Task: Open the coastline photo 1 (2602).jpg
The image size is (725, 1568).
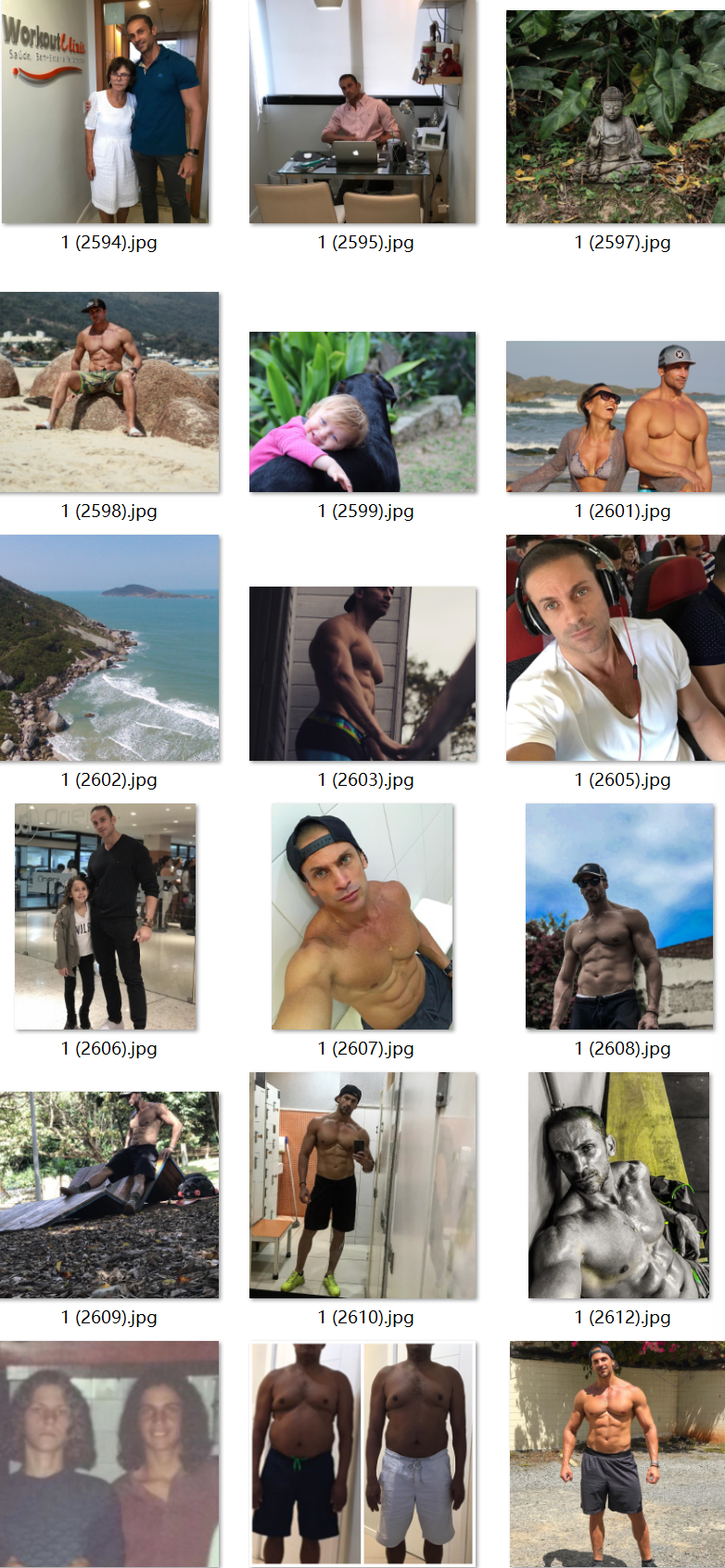Action: [109, 648]
